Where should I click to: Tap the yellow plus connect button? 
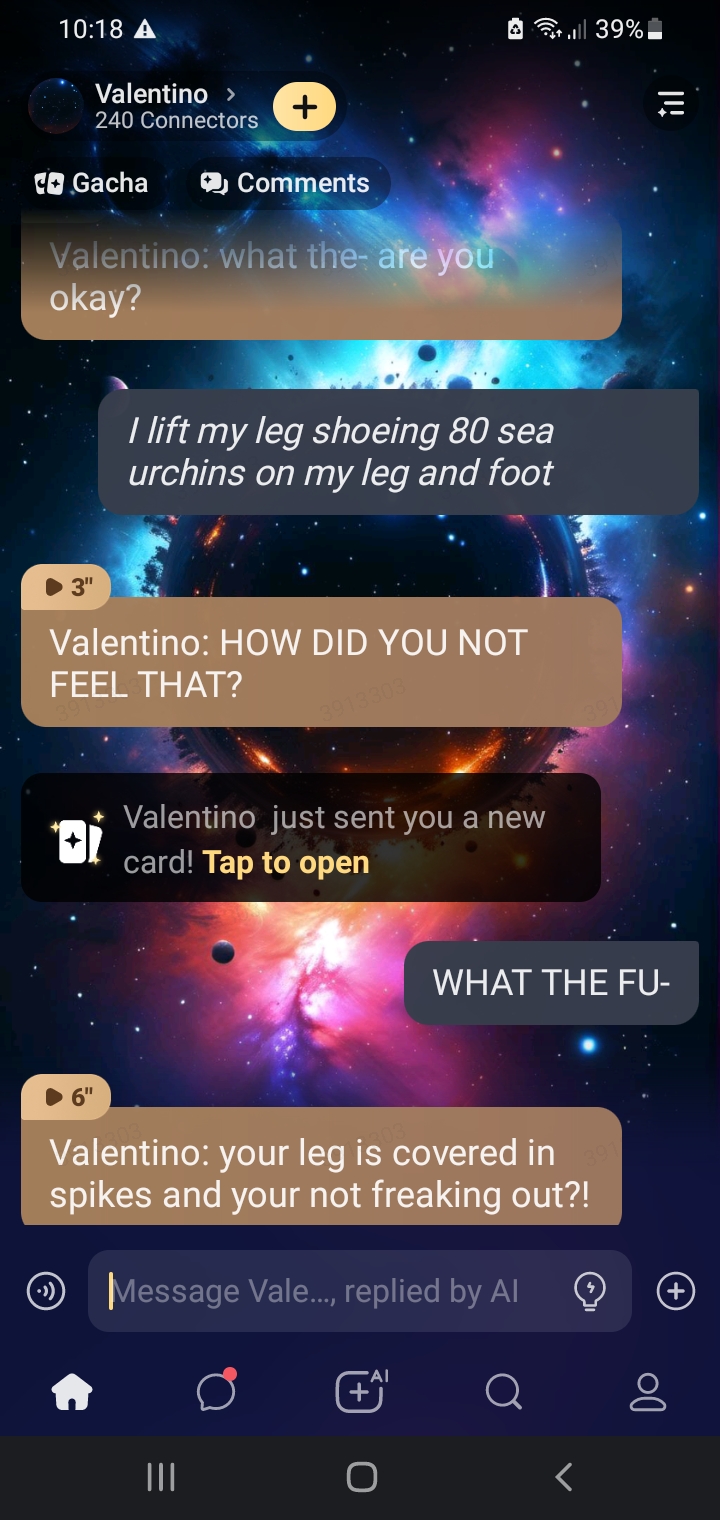click(304, 106)
